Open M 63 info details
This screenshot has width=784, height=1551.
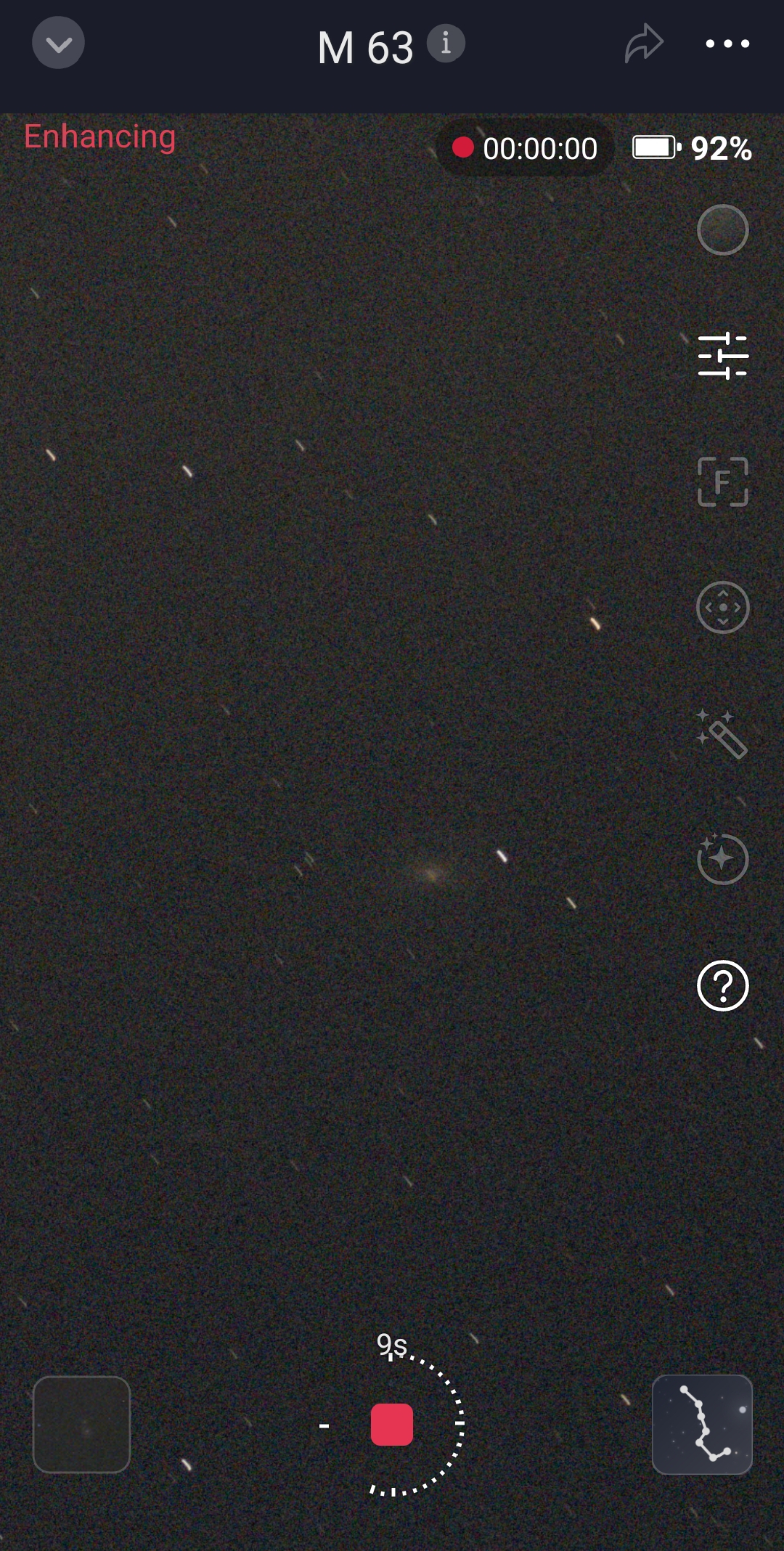click(x=446, y=44)
